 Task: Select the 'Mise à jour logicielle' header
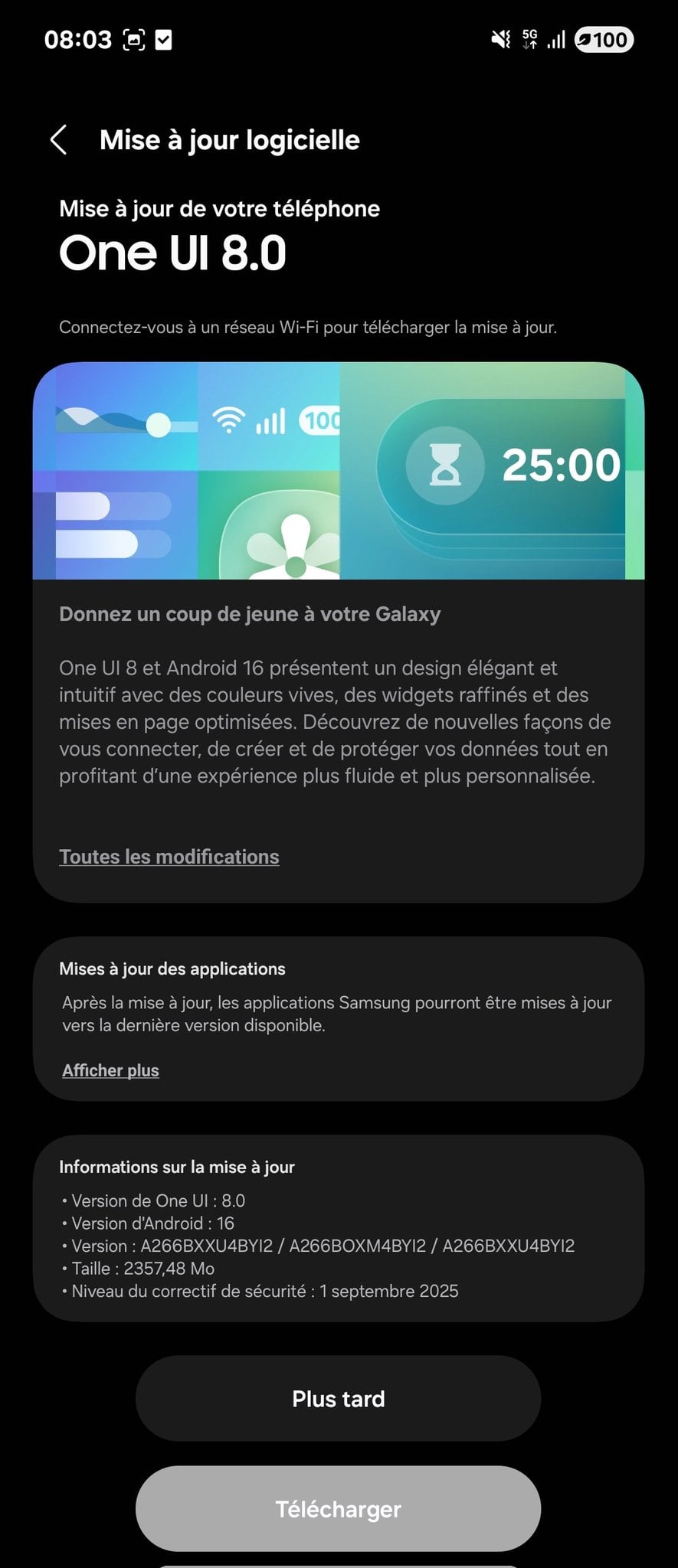coord(231,140)
